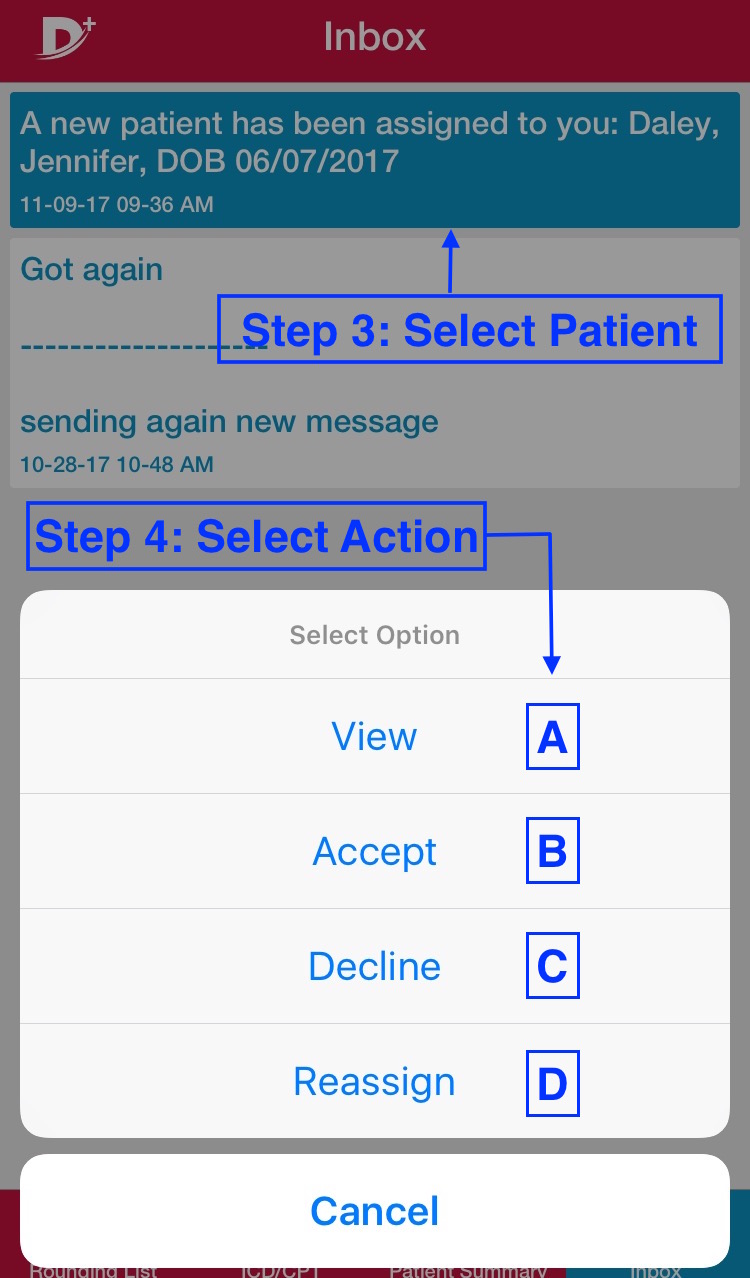This screenshot has width=750, height=1278.
Task: Switch to the Rounding List tab
Action: tap(95, 1268)
